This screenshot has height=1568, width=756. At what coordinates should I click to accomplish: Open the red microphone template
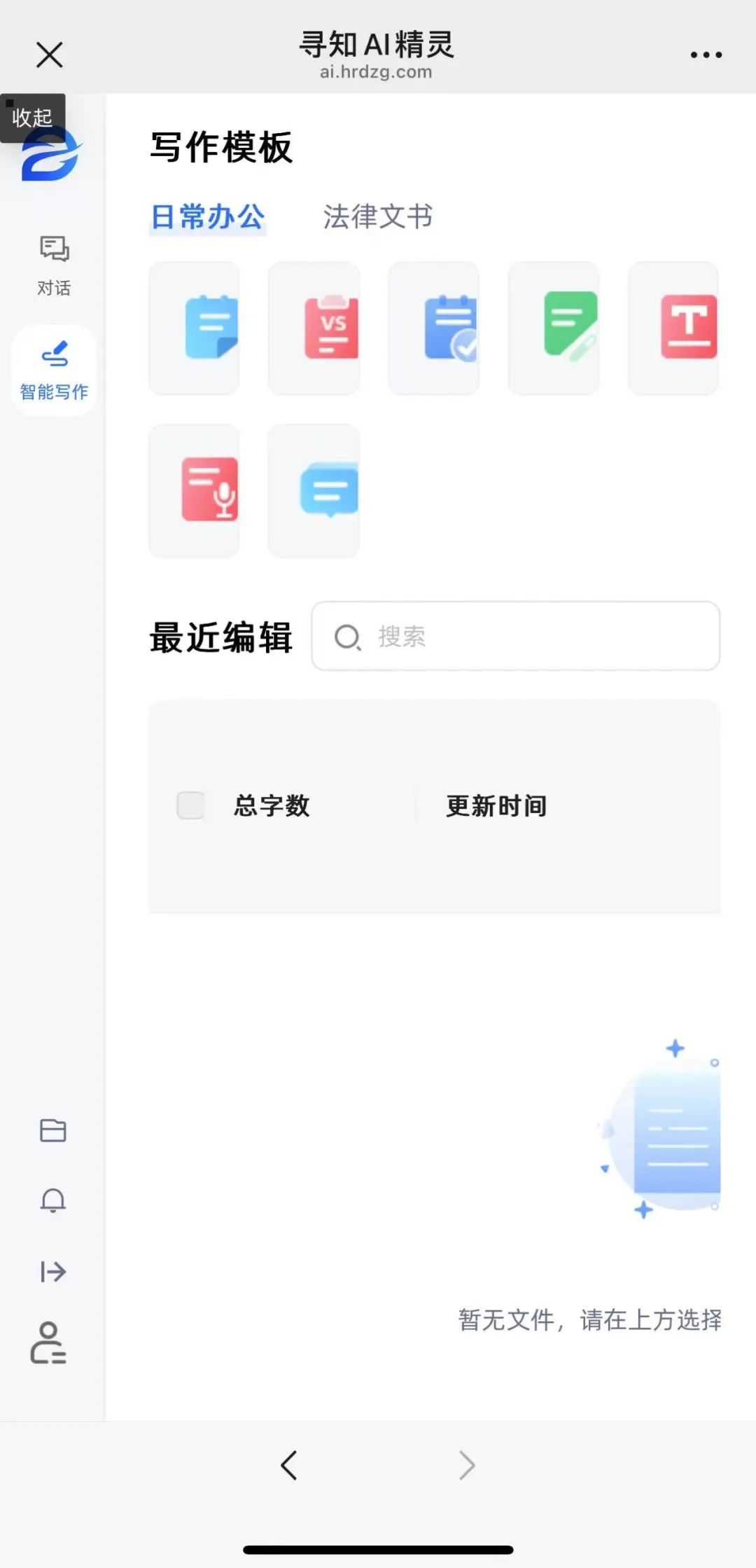(x=195, y=490)
